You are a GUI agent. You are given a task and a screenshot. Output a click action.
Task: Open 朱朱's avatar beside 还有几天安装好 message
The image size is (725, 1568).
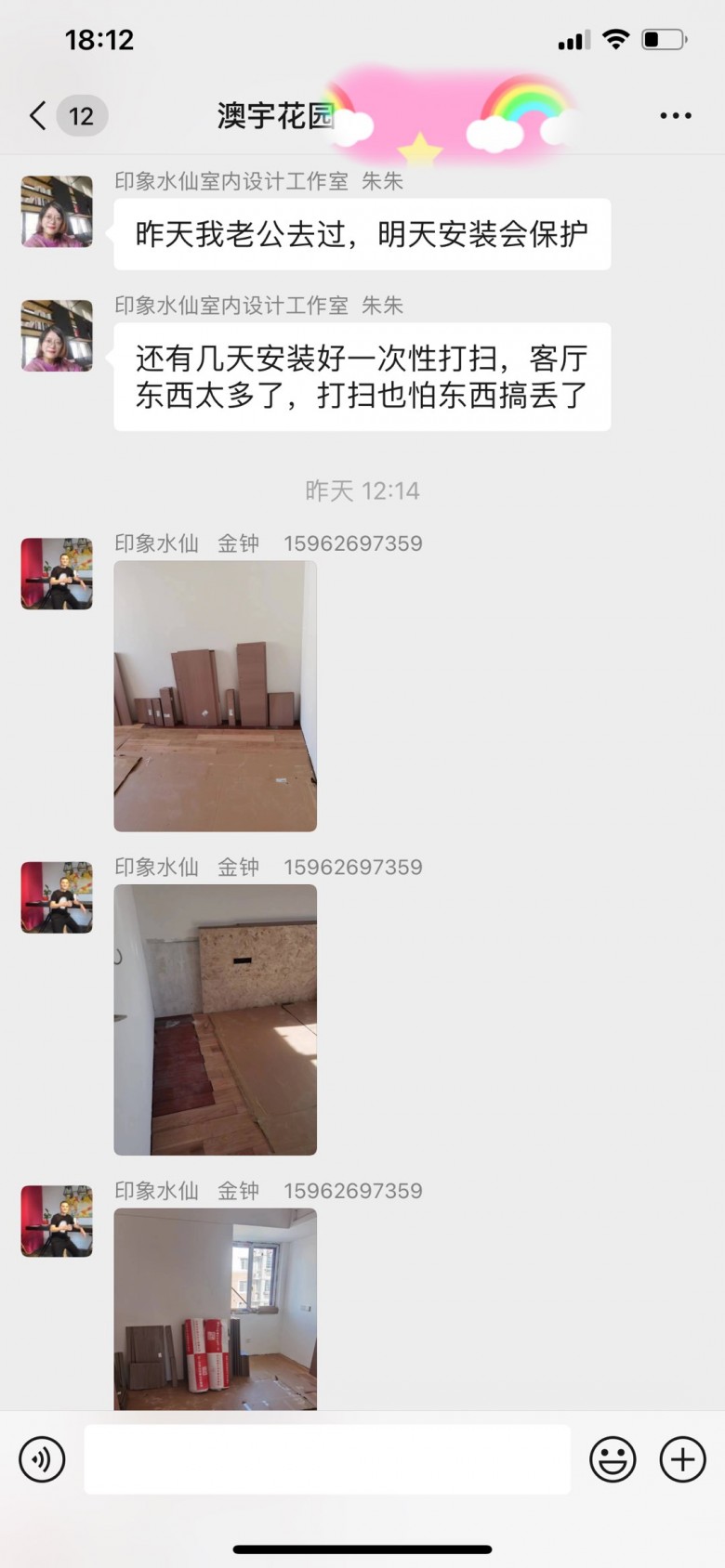click(x=57, y=335)
